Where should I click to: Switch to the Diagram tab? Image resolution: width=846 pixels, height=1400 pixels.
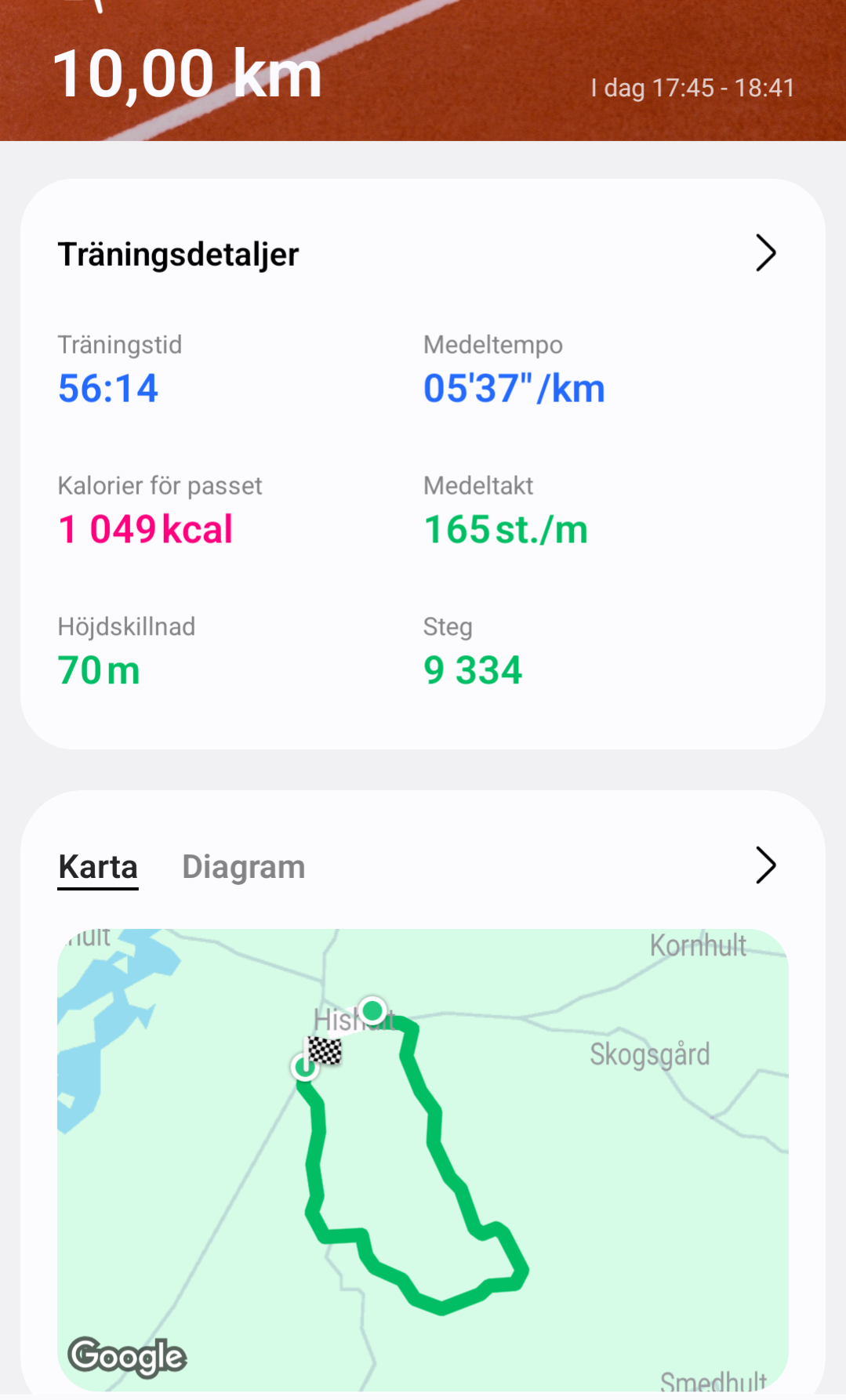tap(243, 867)
